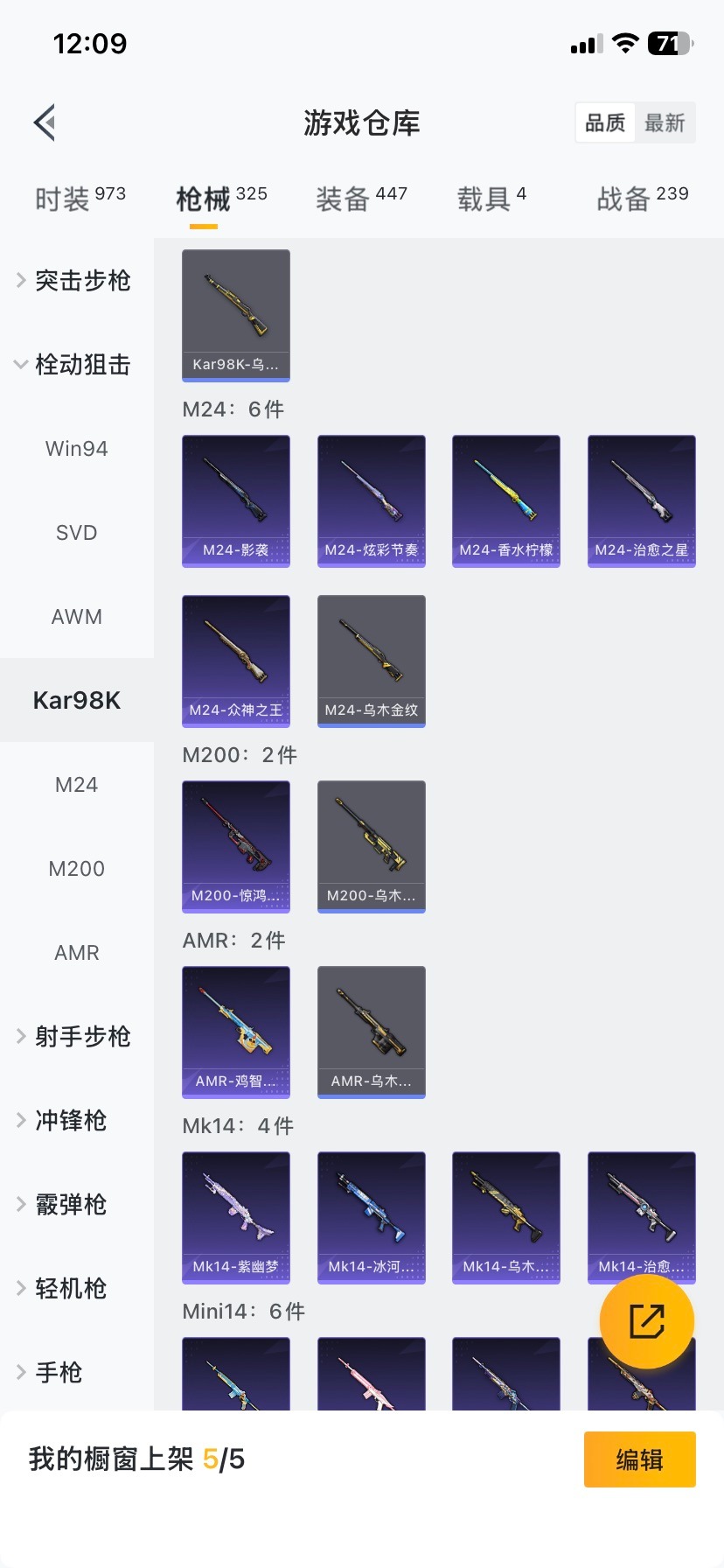Open the Kar98K-乌木 skin tile
This screenshot has height=1568, width=724.
pyautogui.click(x=236, y=315)
